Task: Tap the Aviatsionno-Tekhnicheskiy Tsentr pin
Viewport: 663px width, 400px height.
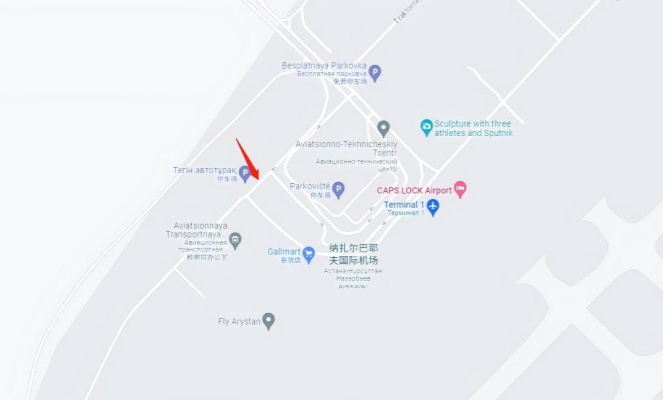Action: click(x=383, y=128)
